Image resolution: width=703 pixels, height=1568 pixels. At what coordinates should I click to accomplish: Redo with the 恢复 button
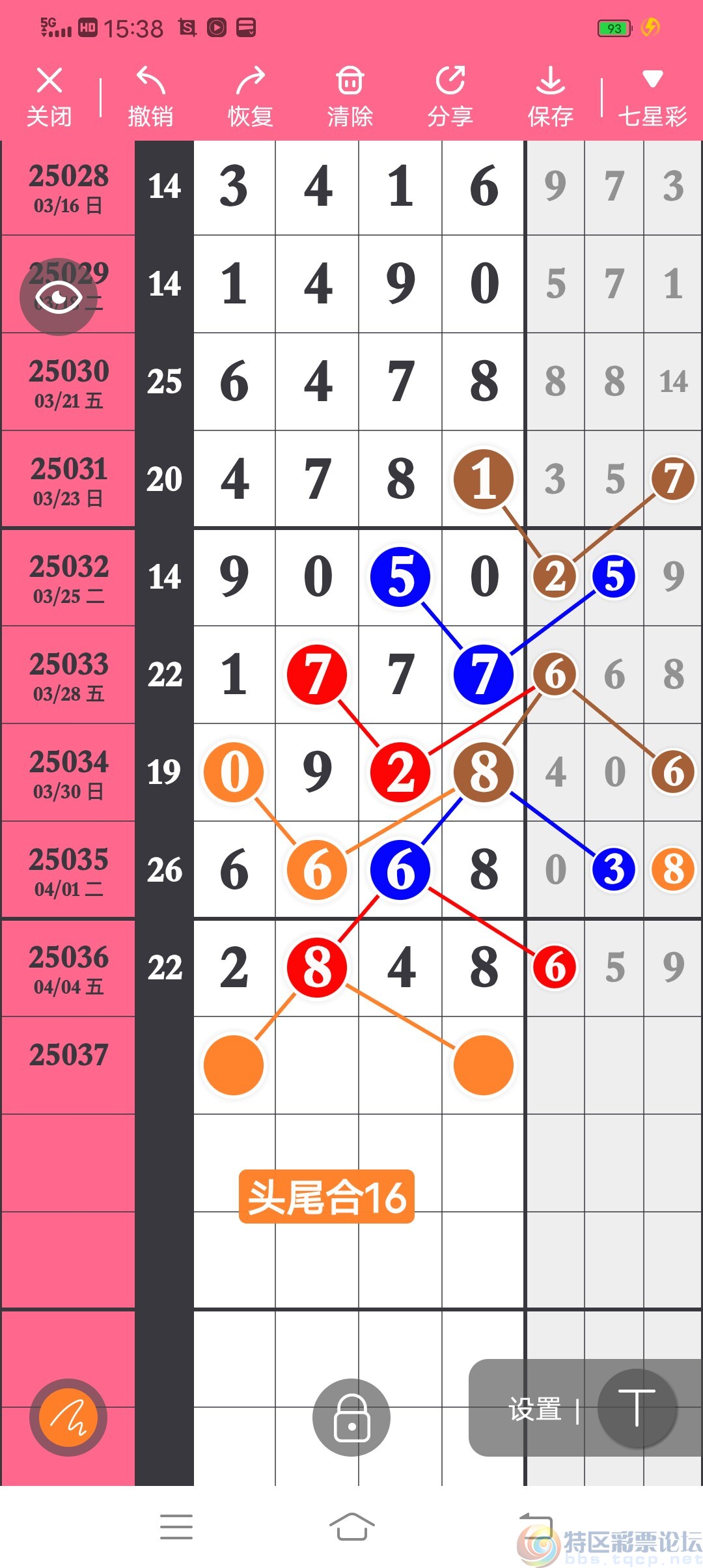[250, 96]
